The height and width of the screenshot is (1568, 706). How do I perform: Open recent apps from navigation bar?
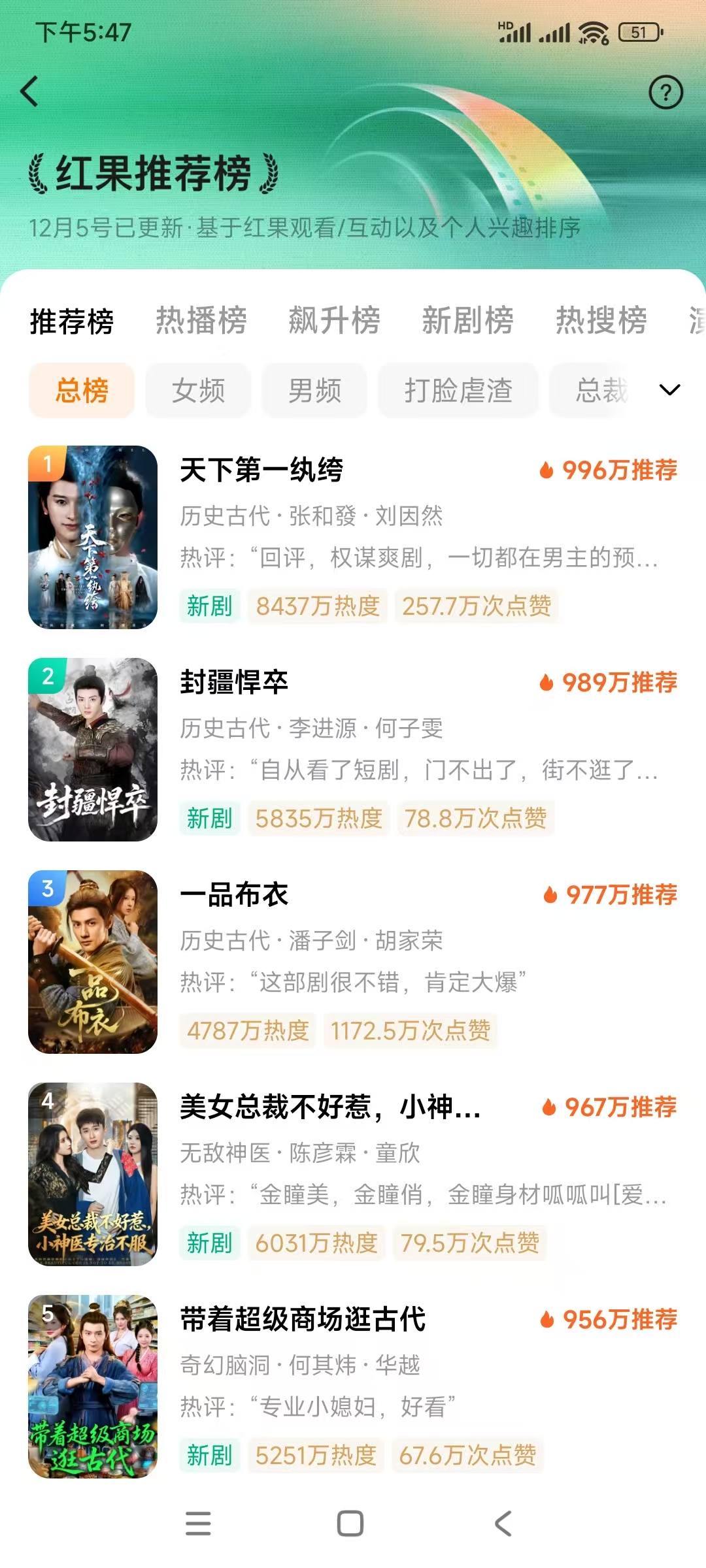[198, 1524]
